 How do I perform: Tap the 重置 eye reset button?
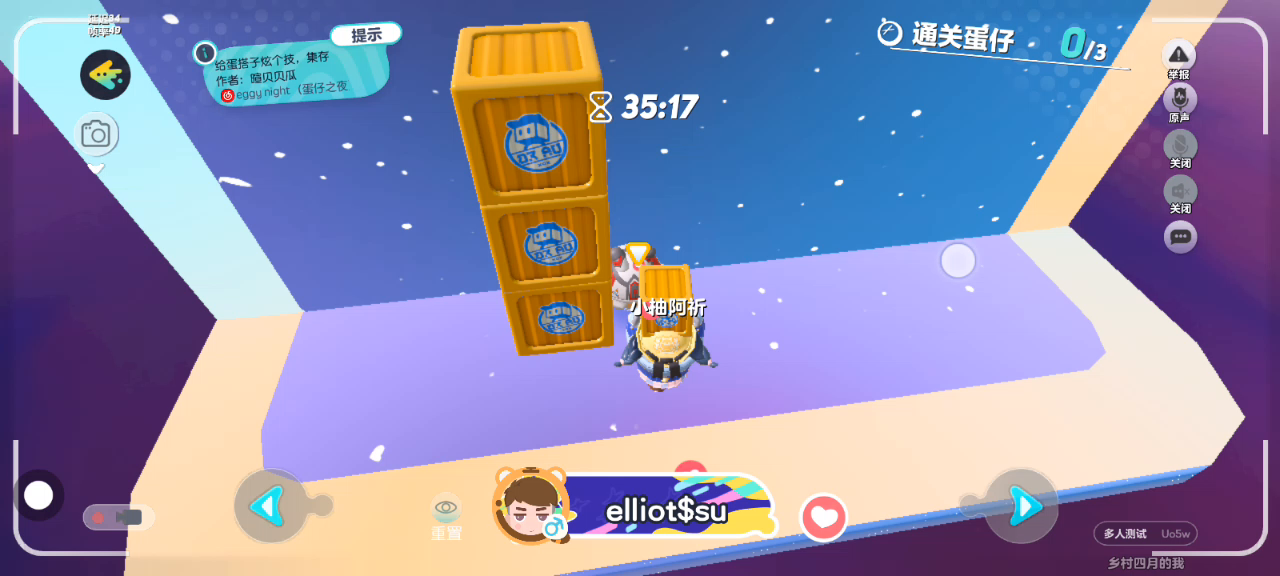(x=446, y=515)
